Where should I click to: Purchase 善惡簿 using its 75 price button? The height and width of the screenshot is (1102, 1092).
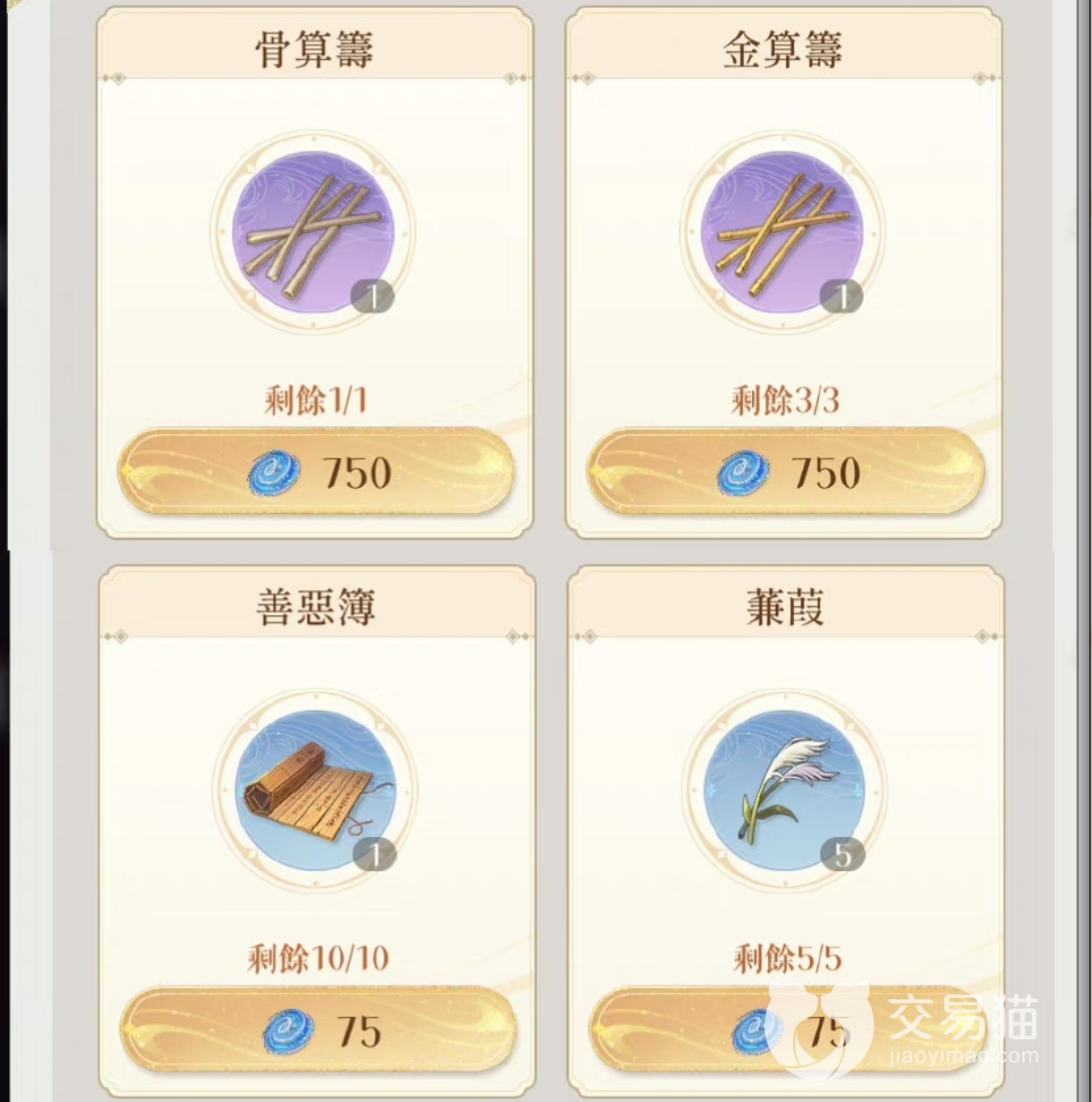[318, 1030]
